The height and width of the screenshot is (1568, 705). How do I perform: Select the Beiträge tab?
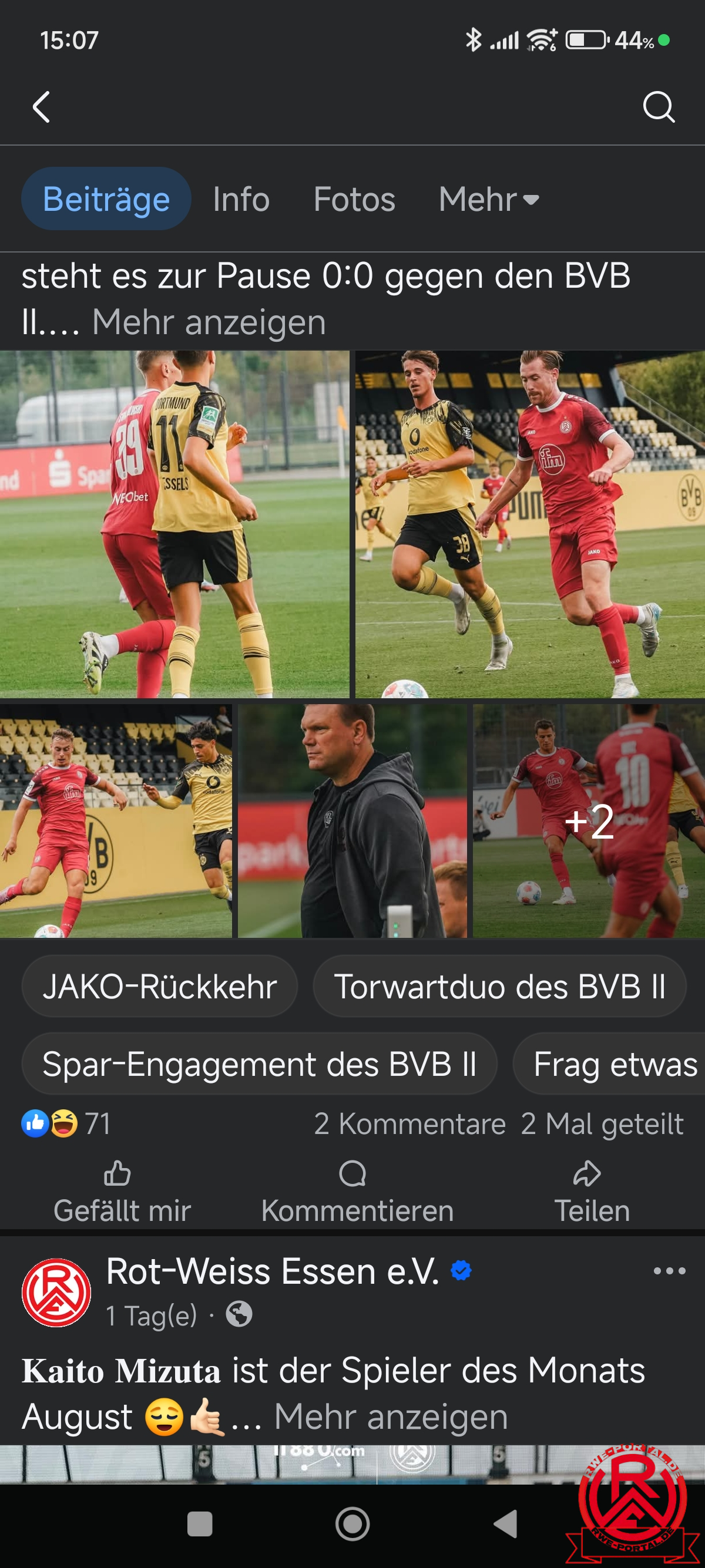pos(106,199)
